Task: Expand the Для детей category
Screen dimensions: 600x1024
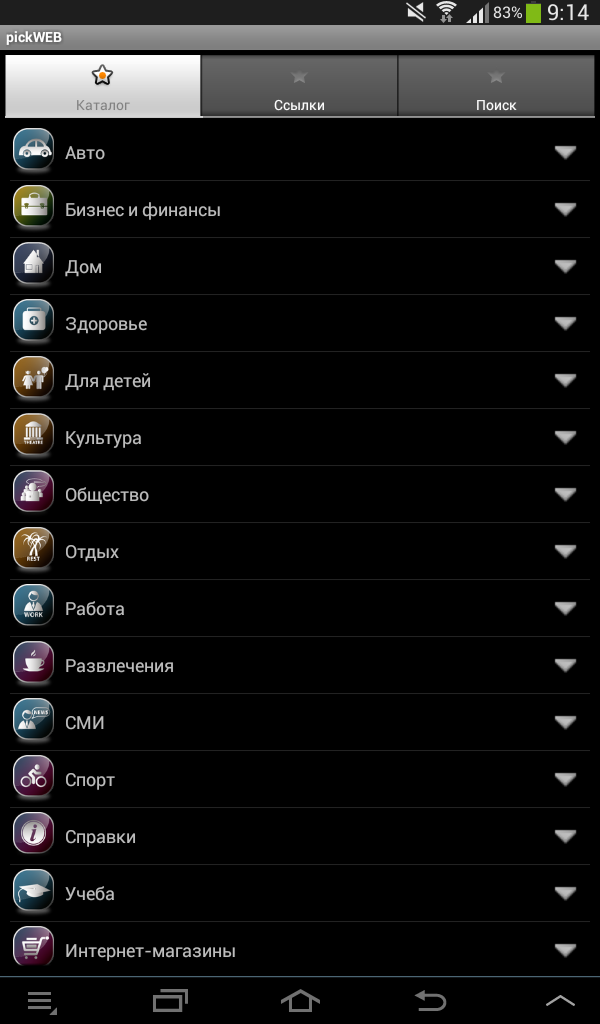Action: pyautogui.click(x=300, y=380)
